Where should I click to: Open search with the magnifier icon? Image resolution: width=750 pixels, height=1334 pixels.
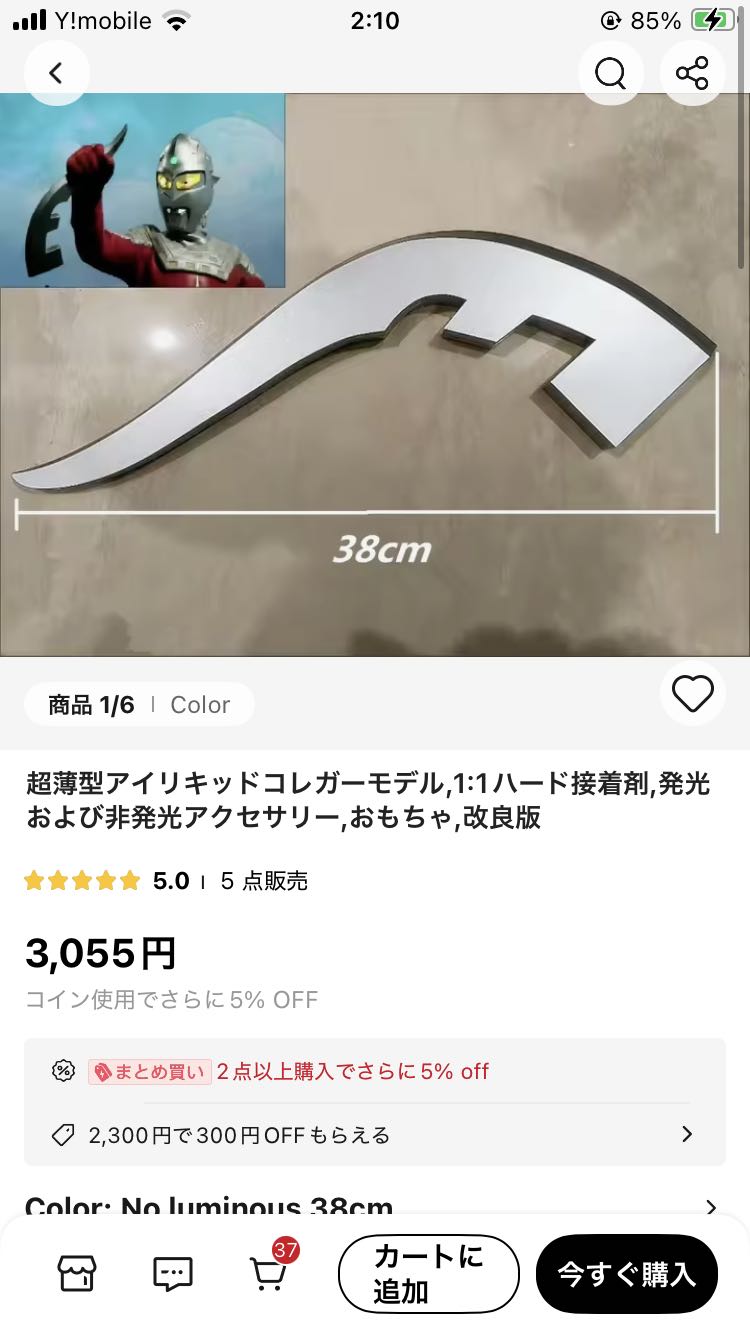(x=610, y=73)
